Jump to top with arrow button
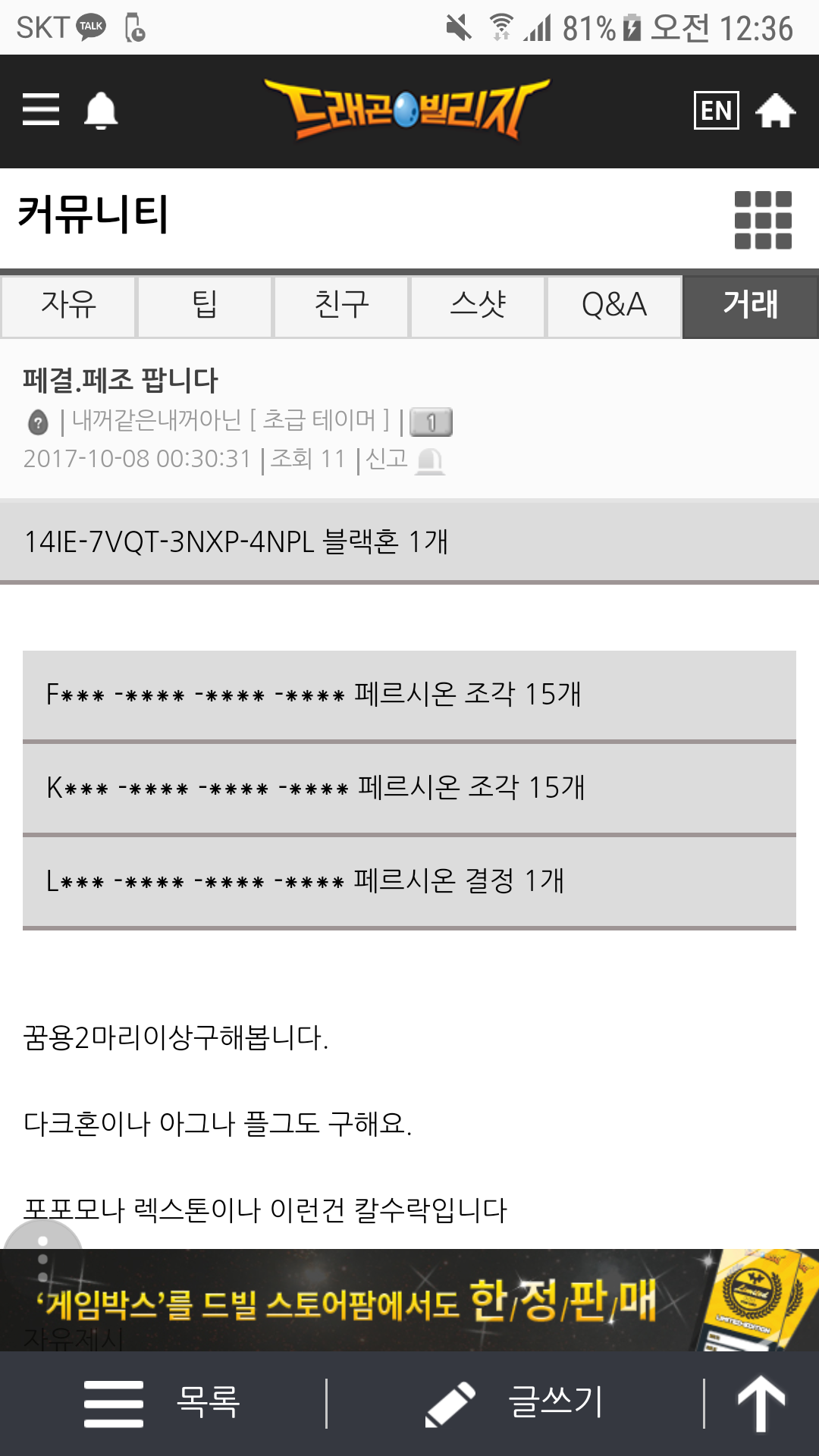This screenshot has width=819, height=1456. 761,1403
